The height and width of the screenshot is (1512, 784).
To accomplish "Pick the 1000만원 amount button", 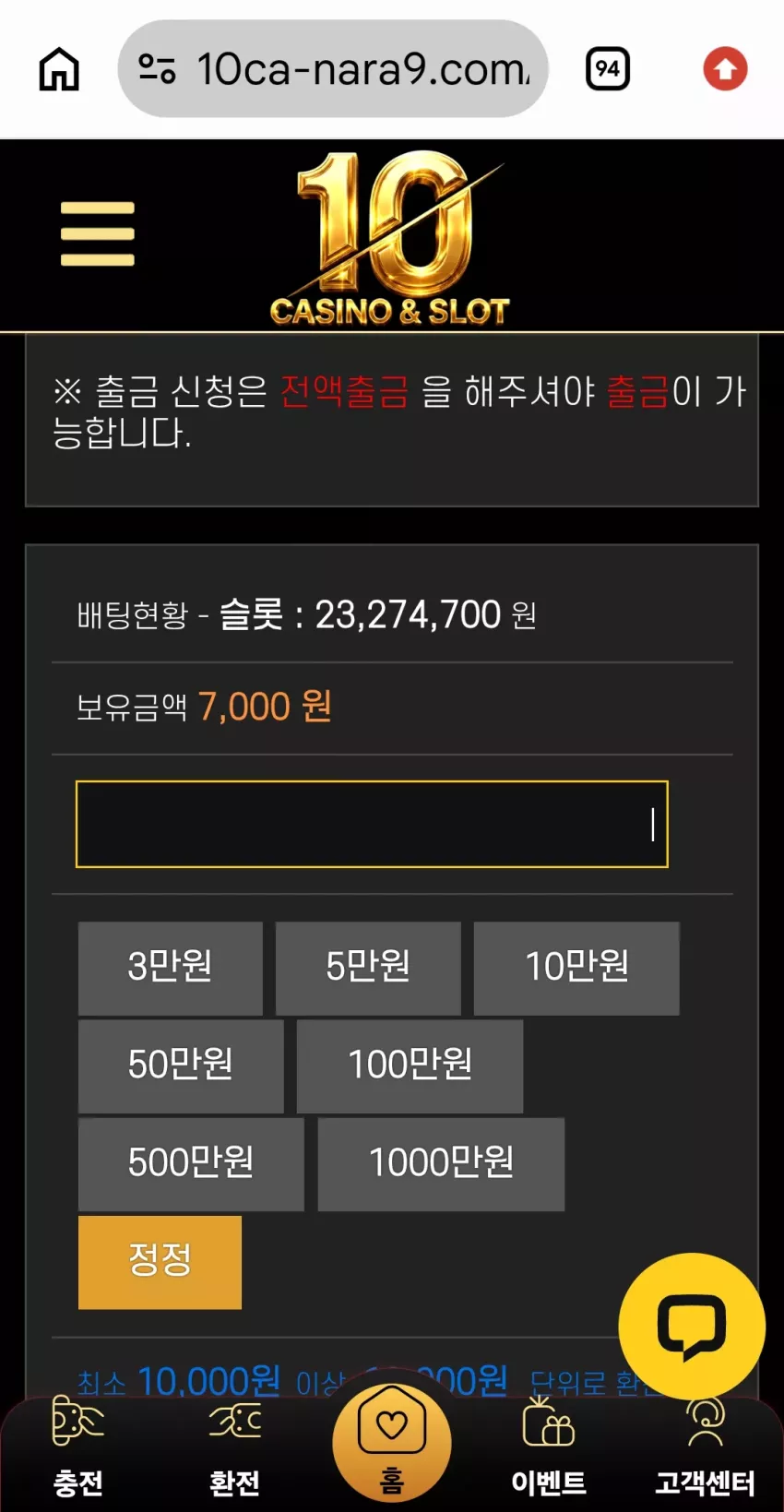I will tap(441, 1163).
